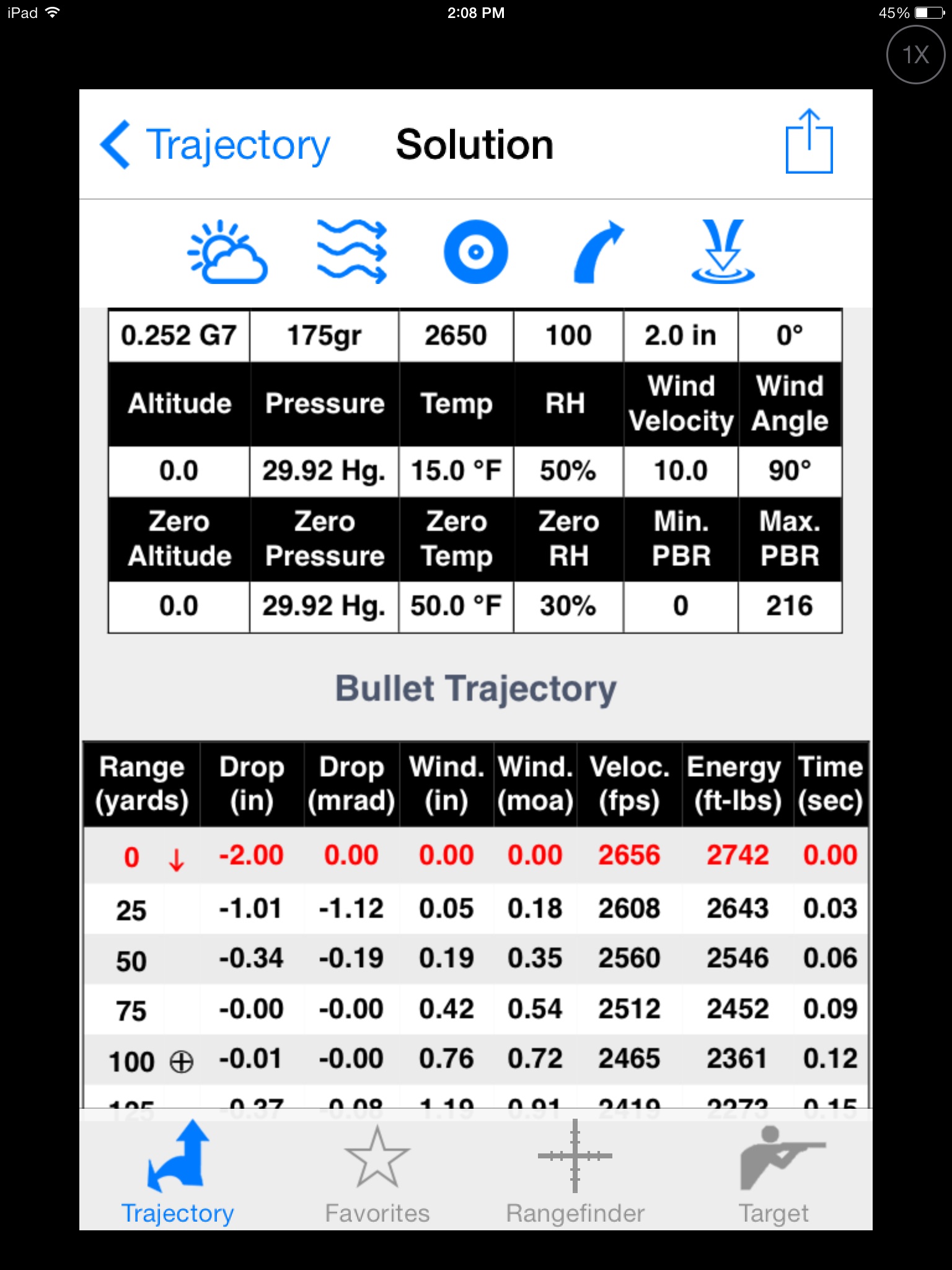Share the ballistic solution
Viewport: 952px width, 1270px height.
tap(809, 143)
